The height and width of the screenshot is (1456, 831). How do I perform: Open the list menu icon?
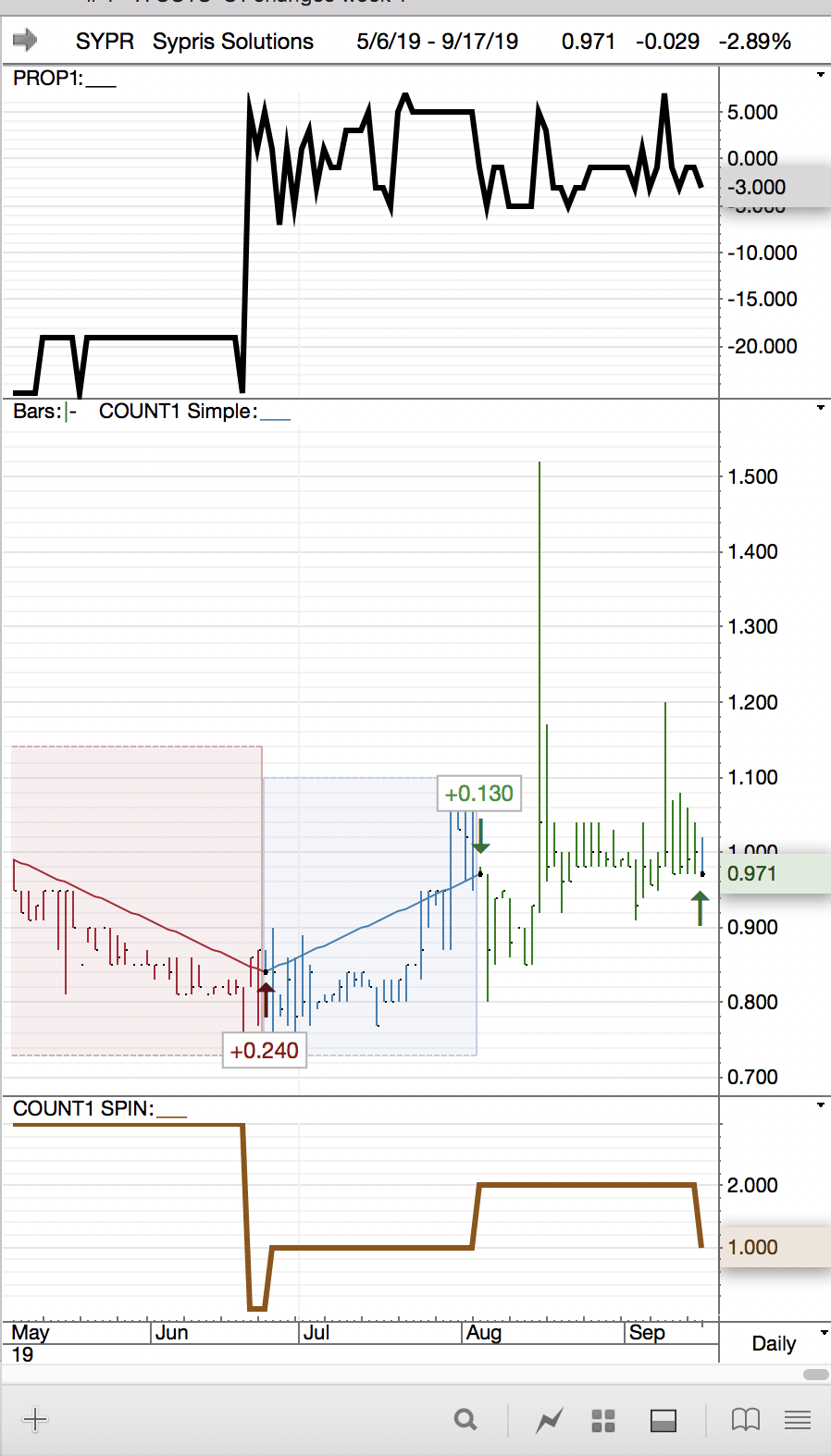[798, 1419]
